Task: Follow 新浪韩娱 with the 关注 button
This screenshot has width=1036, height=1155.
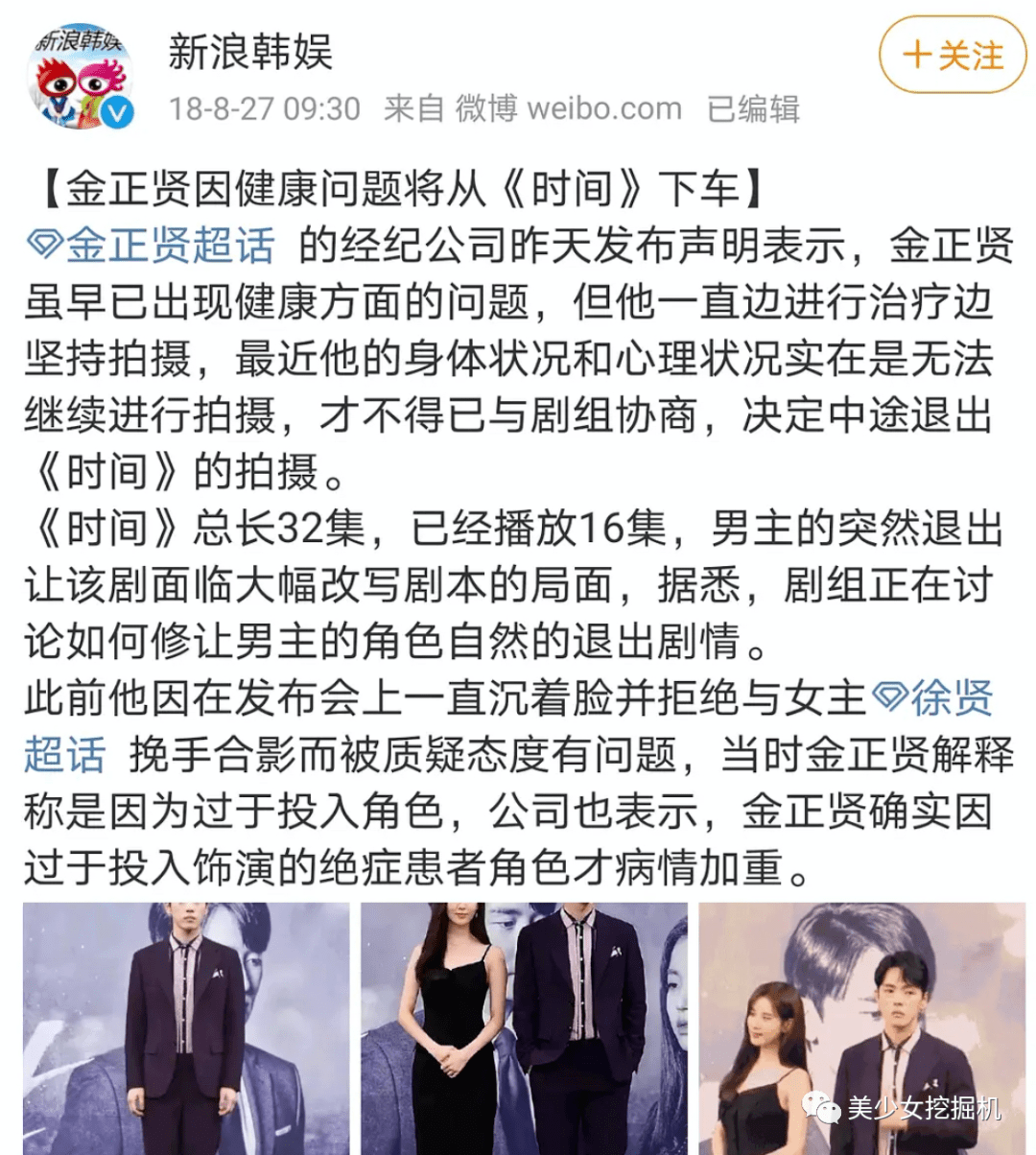Action: click(x=953, y=55)
